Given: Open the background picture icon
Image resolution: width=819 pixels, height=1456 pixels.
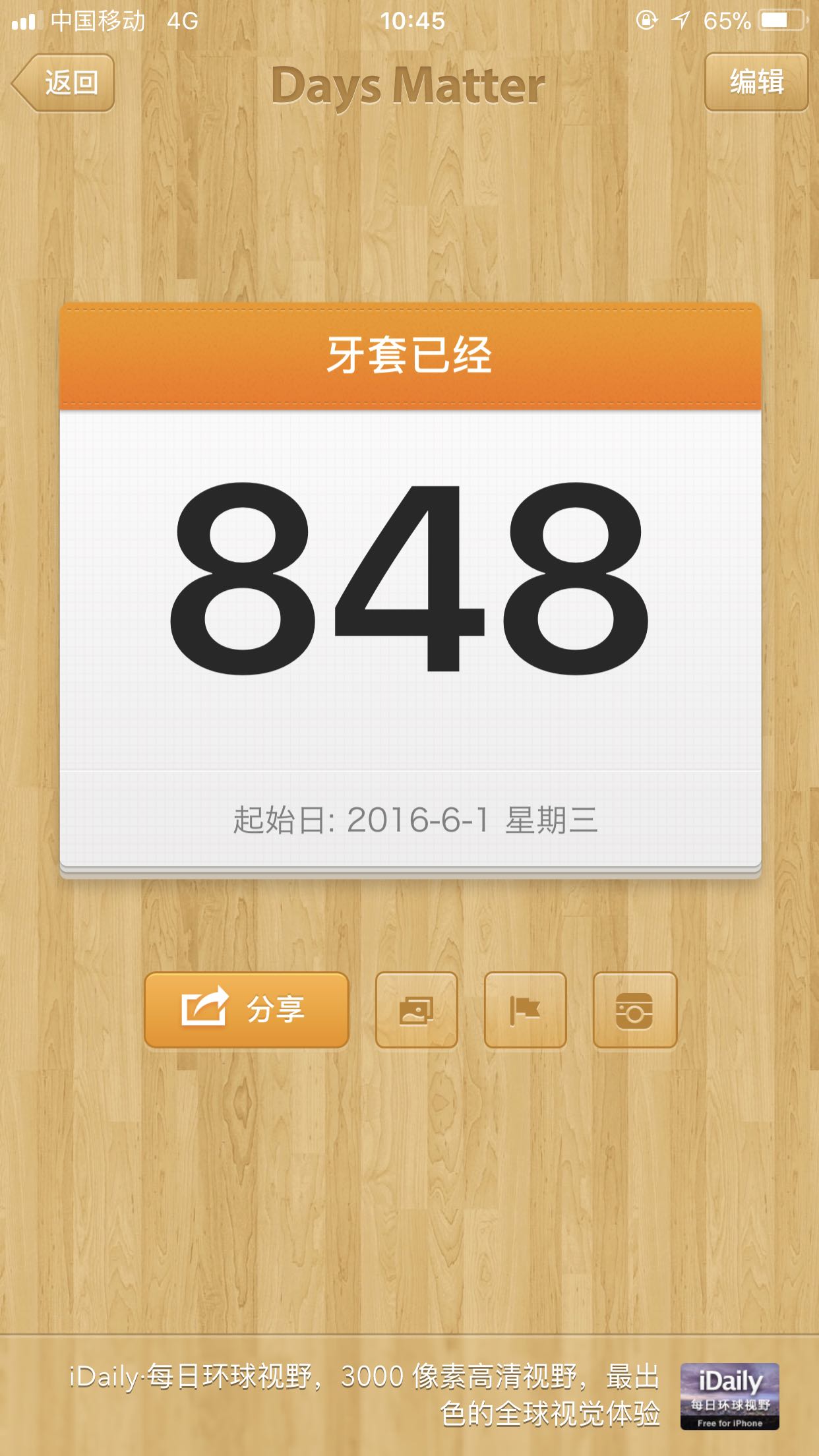Looking at the screenshot, I should click(416, 1010).
